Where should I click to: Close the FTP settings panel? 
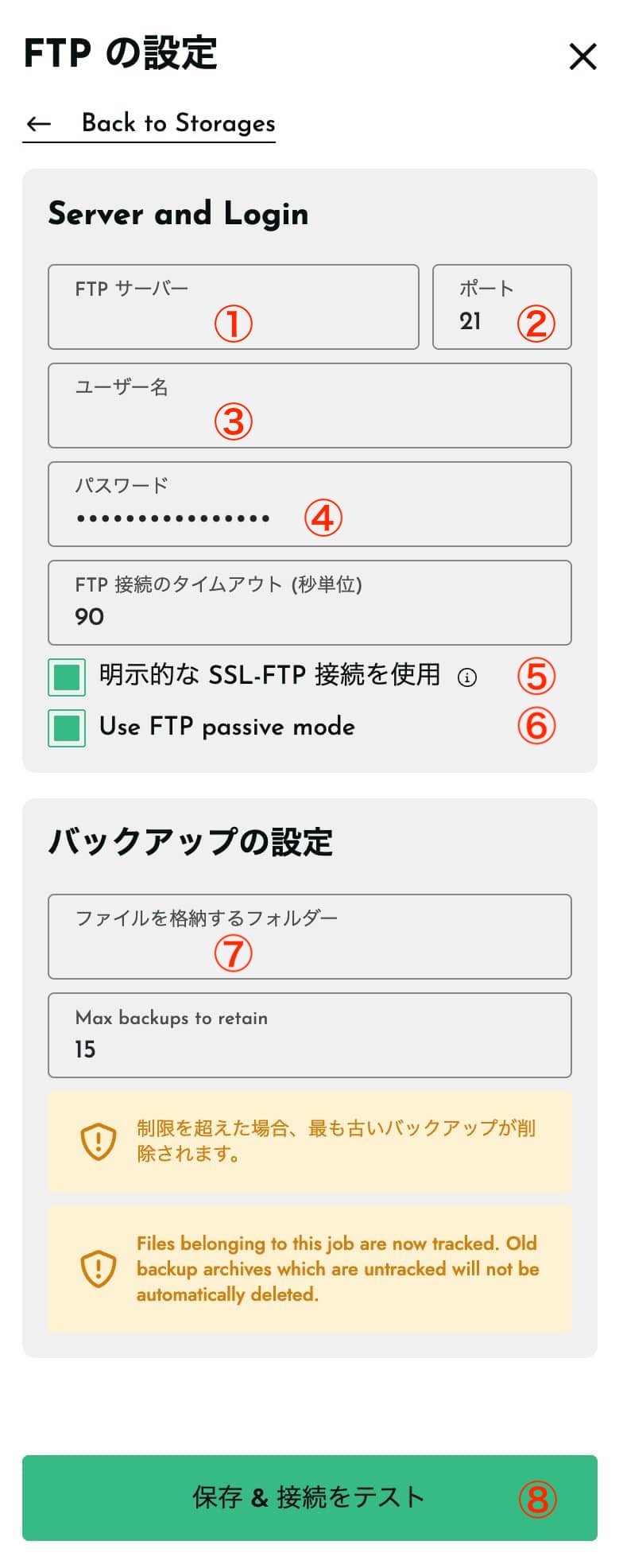[x=582, y=56]
